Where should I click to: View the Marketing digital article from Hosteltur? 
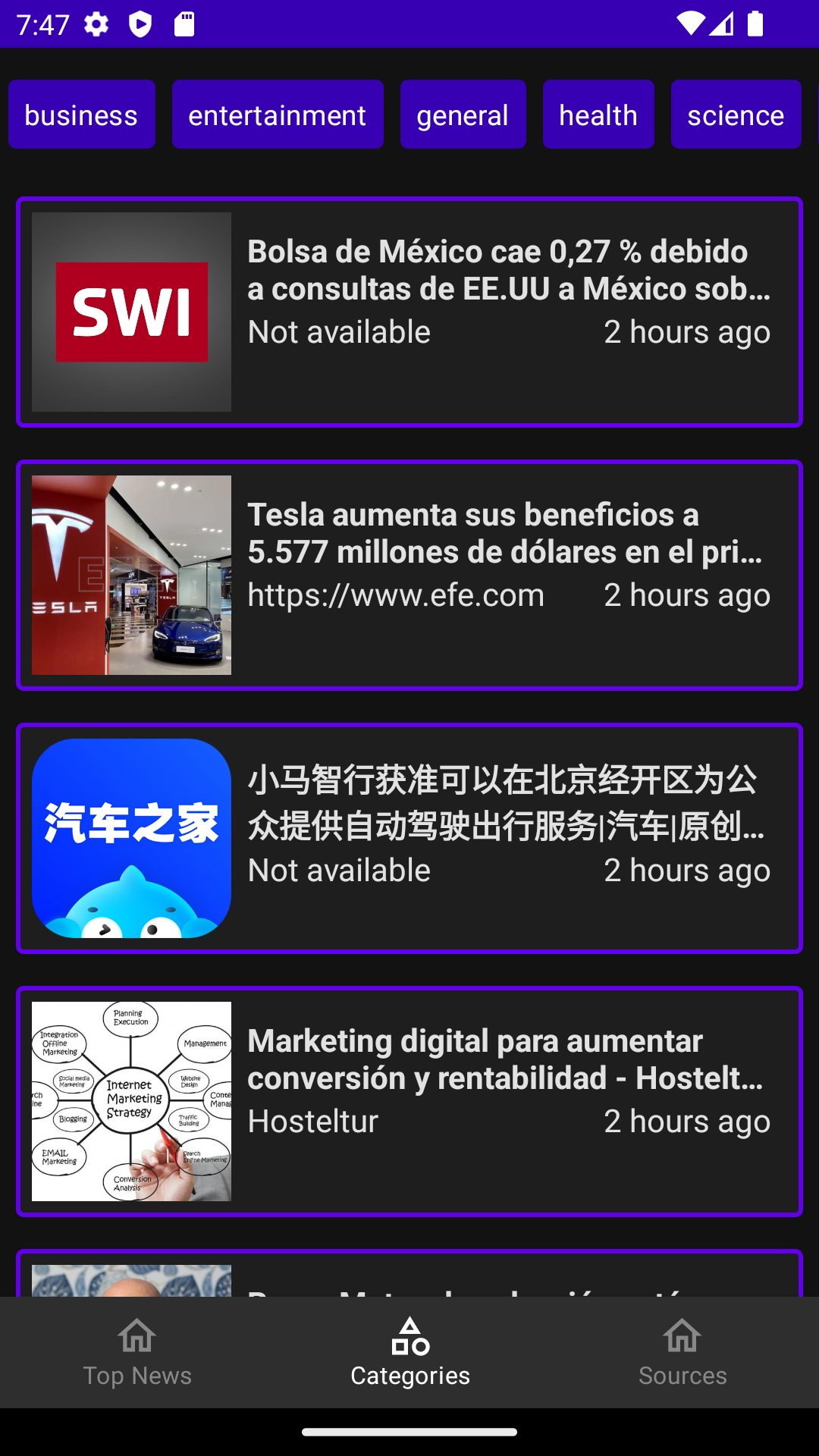(x=409, y=1101)
